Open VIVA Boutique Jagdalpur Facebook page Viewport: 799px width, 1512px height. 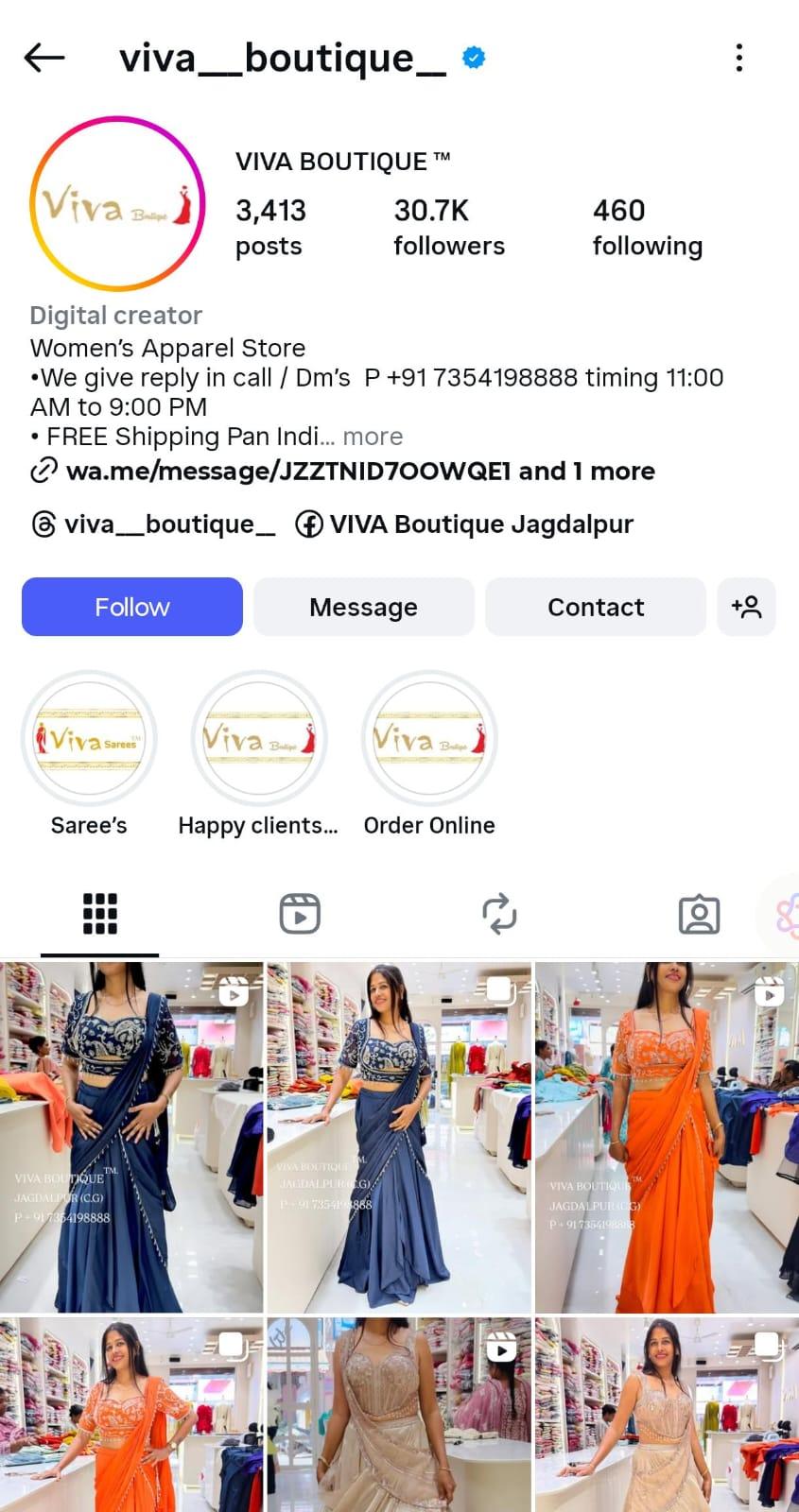tap(464, 524)
